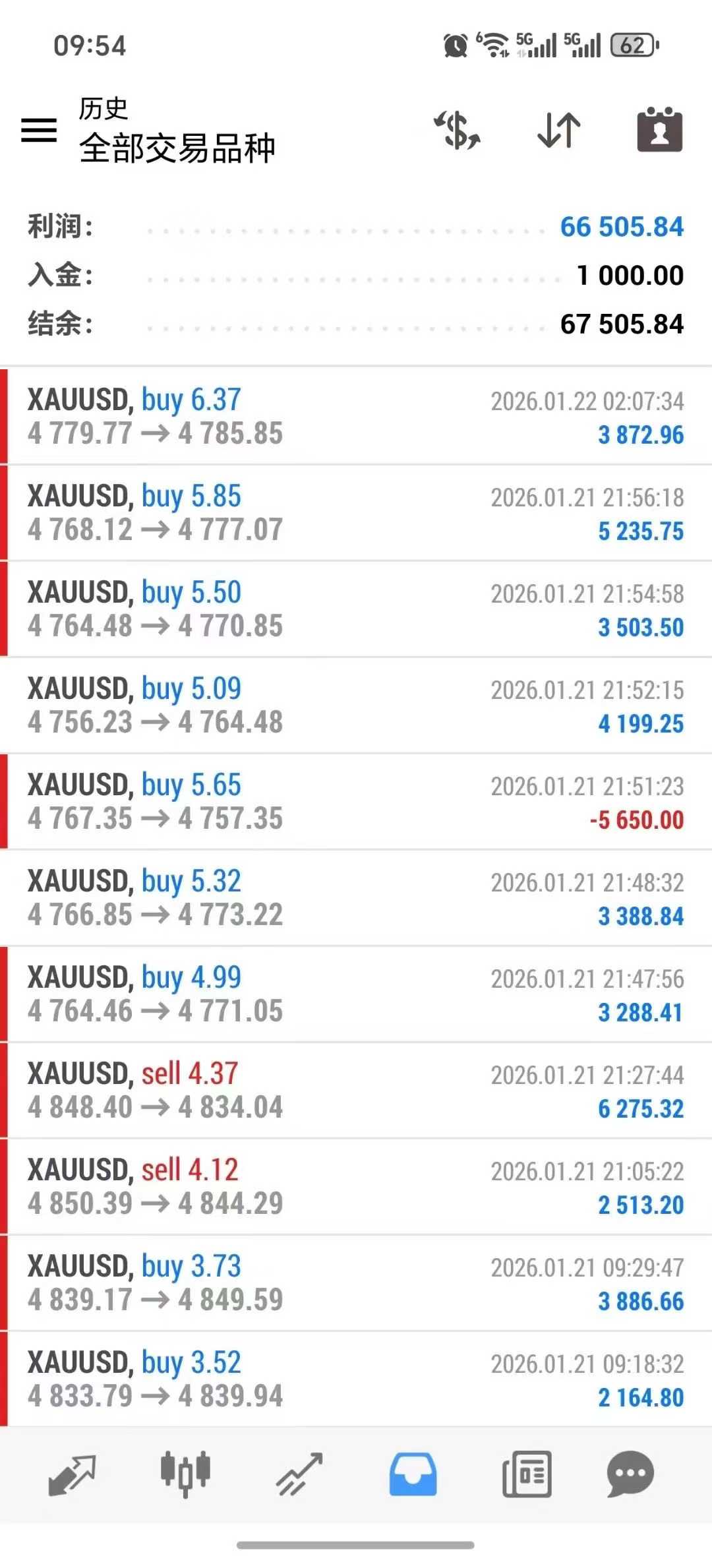
Task: Switch to the Chart tab
Action: [x=185, y=1474]
